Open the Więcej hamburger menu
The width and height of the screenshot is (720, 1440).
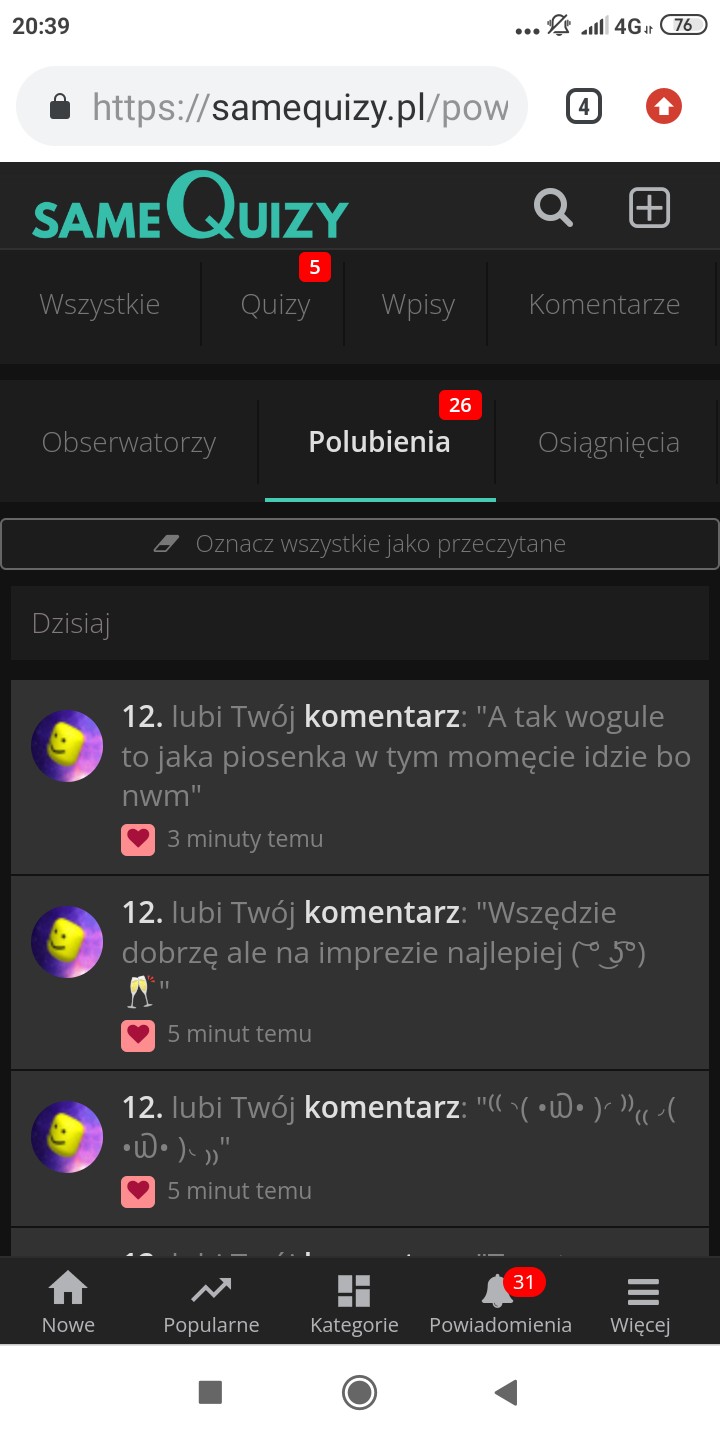pos(641,1303)
